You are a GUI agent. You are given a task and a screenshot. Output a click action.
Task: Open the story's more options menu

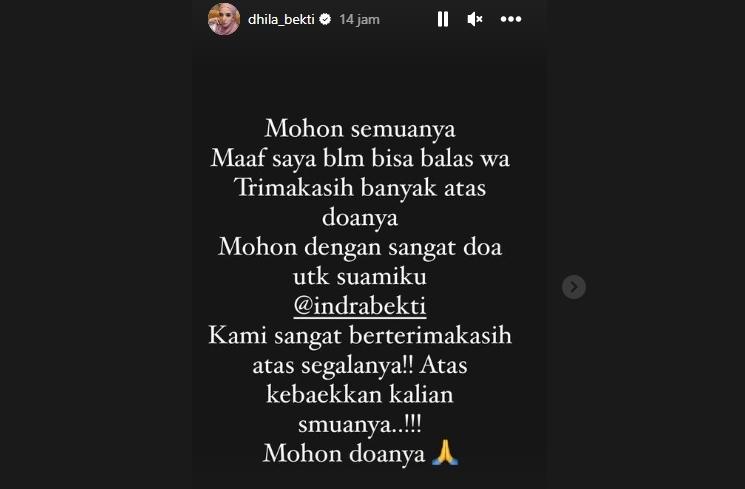click(x=512, y=19)
